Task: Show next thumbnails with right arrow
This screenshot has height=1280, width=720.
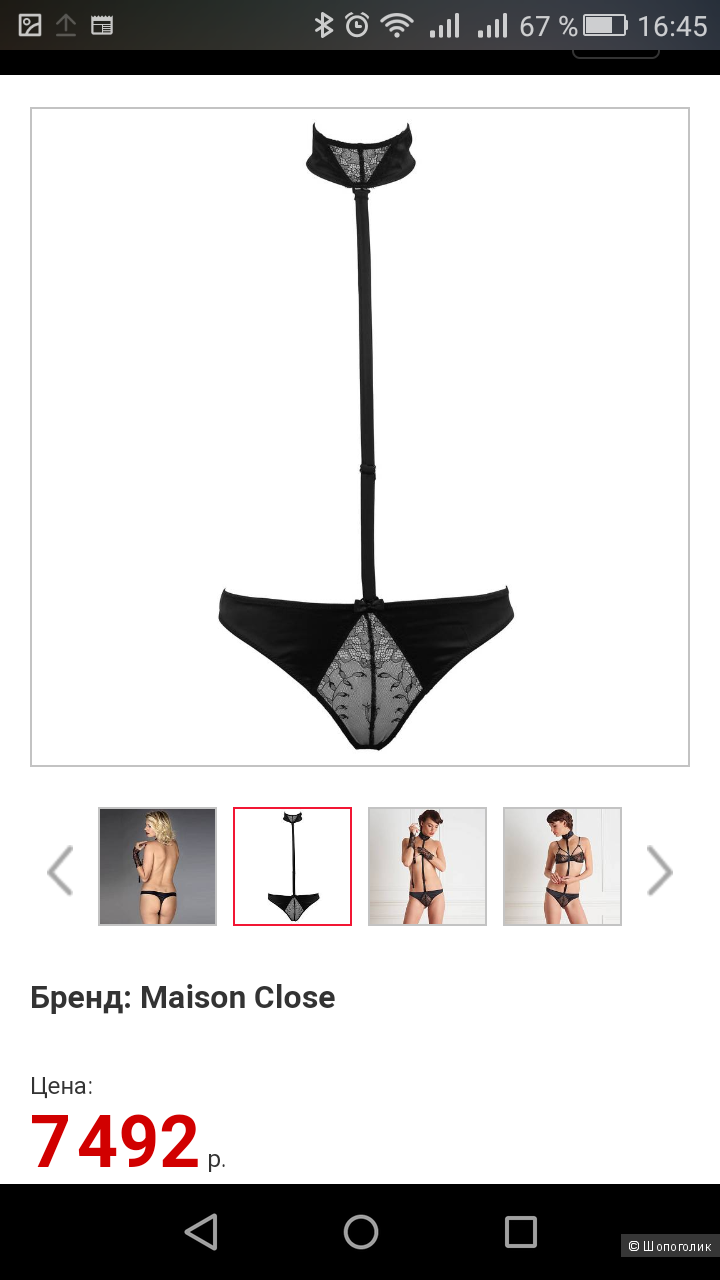Action: click(659, 870)
